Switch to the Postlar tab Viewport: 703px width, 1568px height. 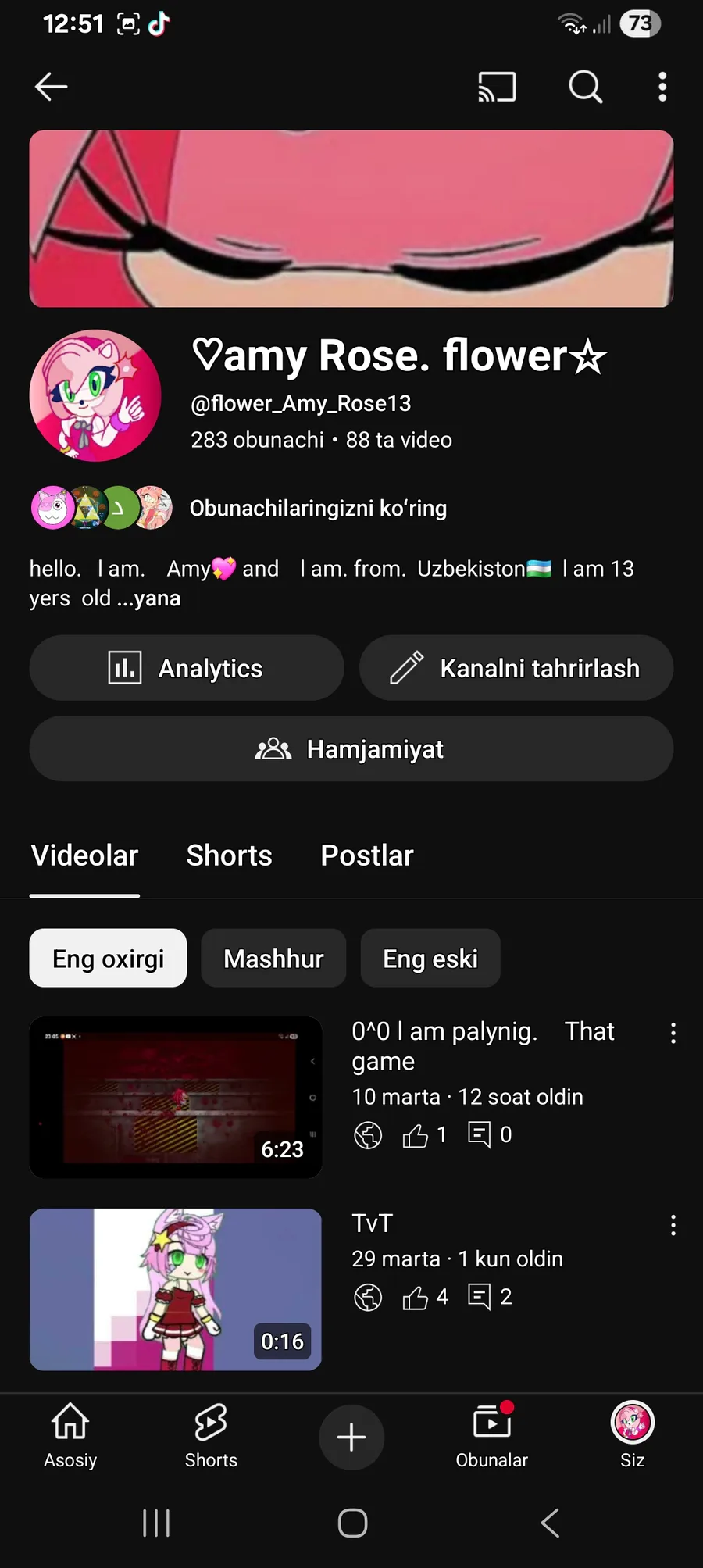pos(367,855)
